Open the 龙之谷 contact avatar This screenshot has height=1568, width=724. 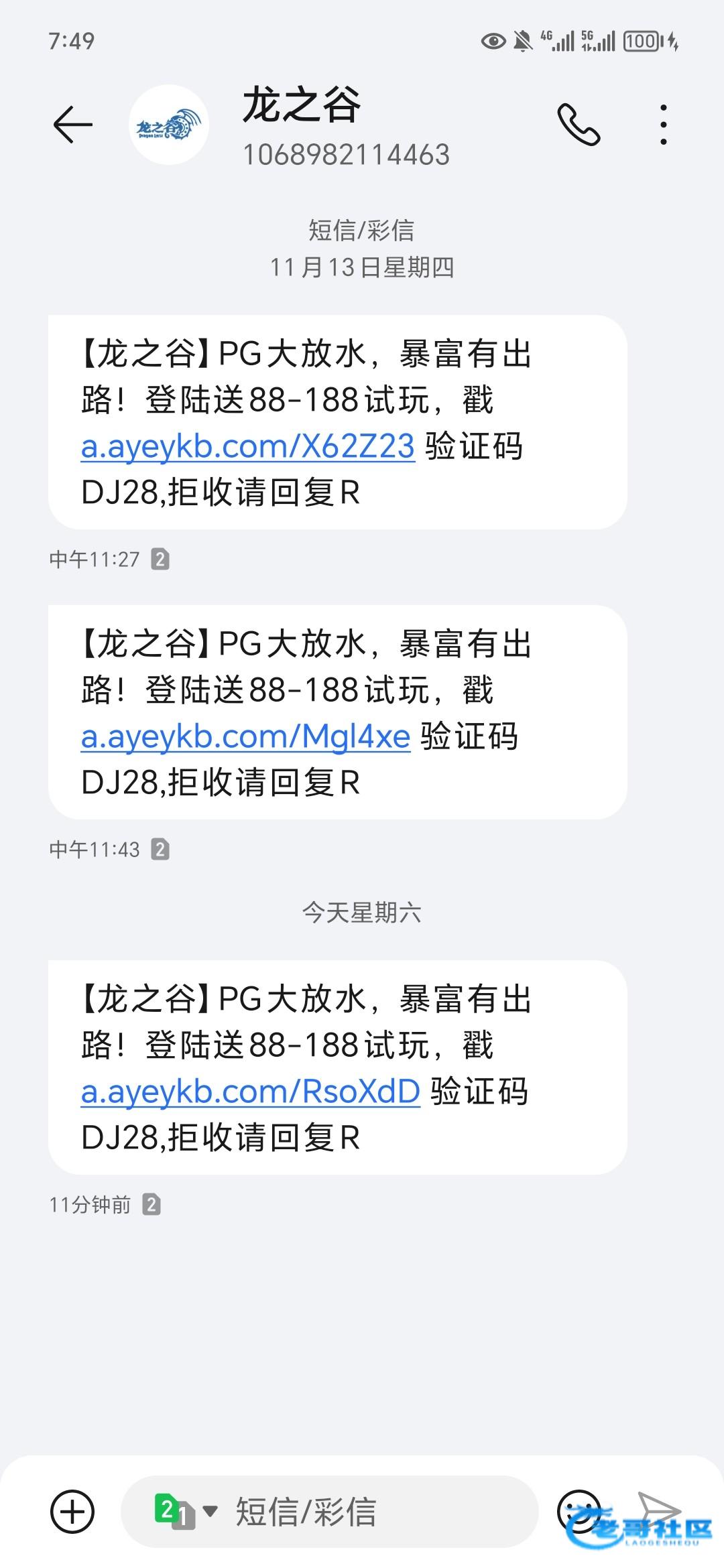[169, 125]
